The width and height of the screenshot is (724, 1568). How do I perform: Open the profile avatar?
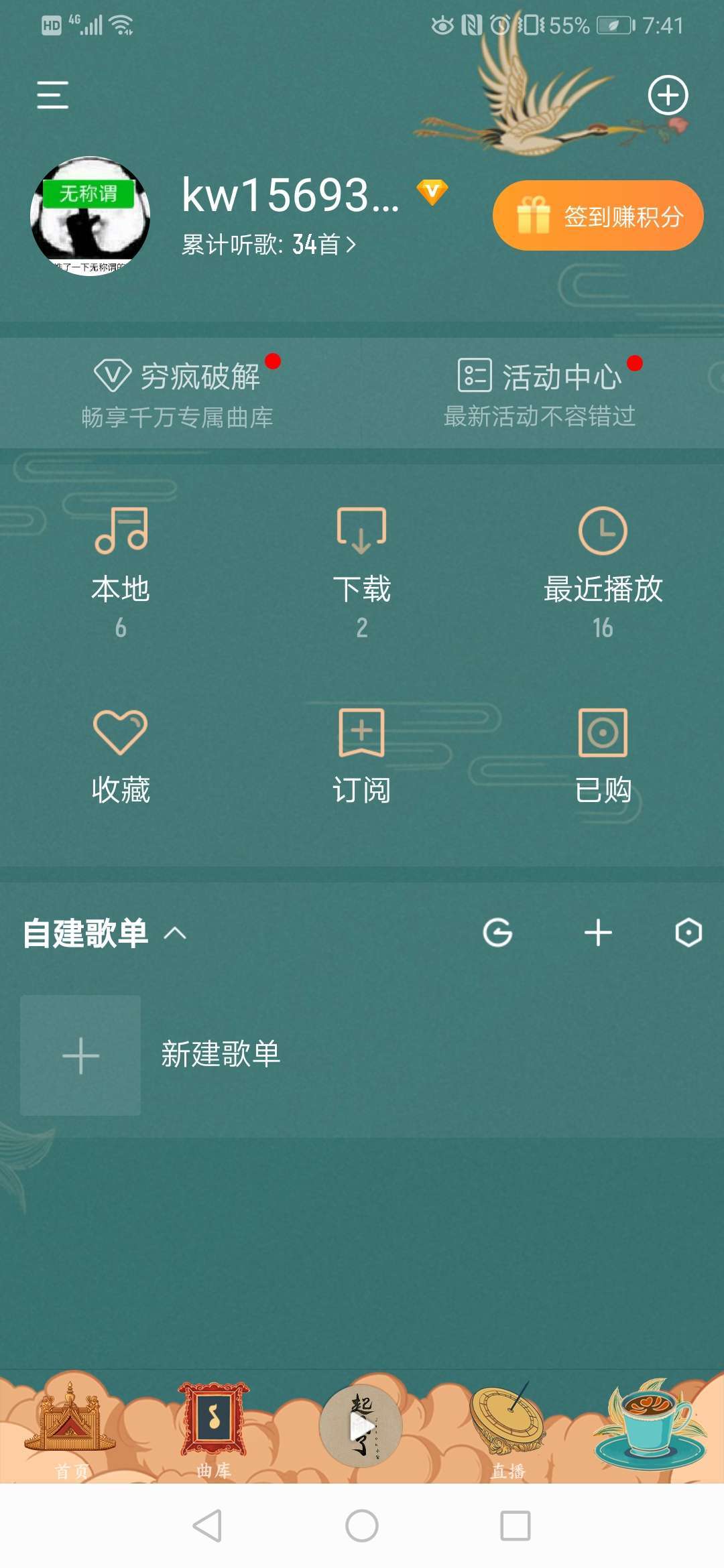(90, 216)
